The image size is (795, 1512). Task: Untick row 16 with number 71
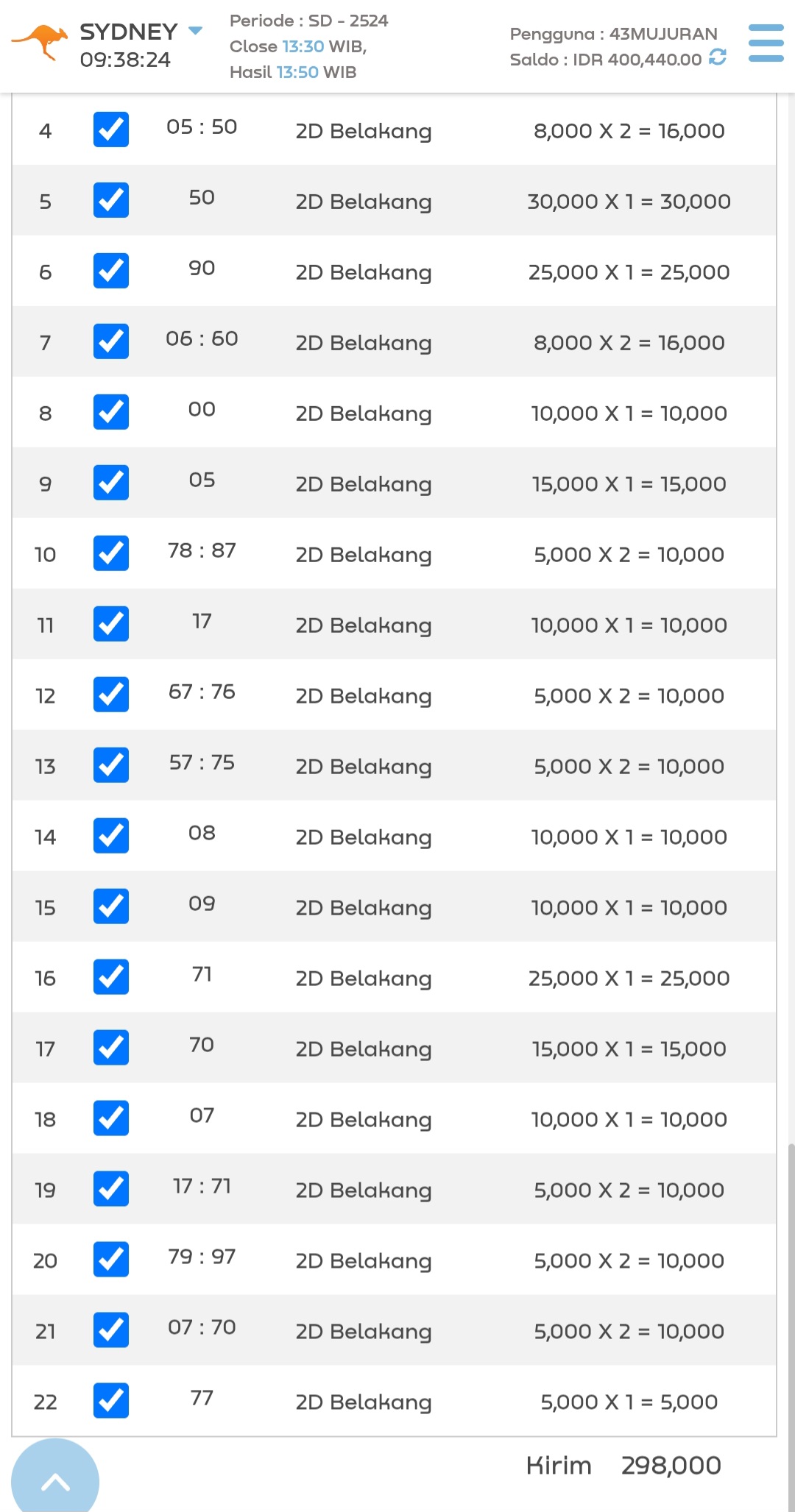coord(111,977)
